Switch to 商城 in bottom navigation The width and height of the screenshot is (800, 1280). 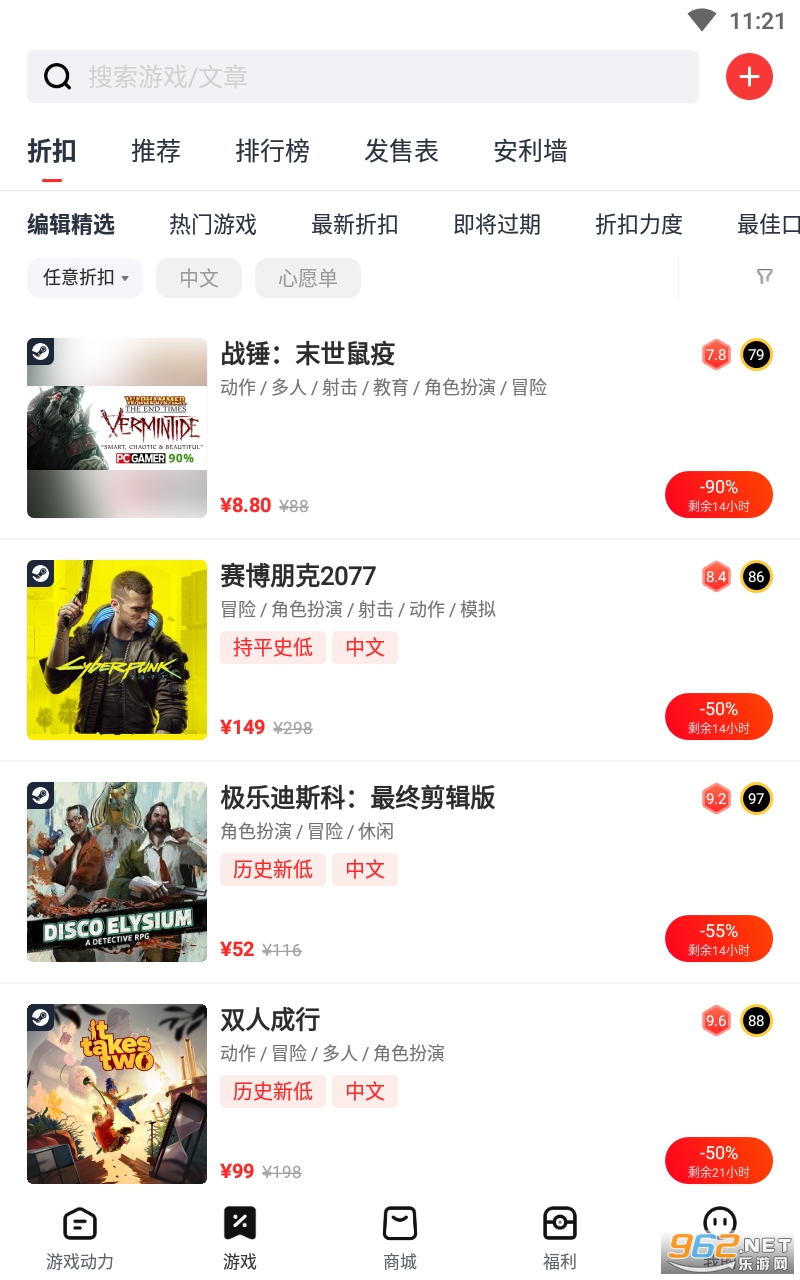[x=400, y=1238]
